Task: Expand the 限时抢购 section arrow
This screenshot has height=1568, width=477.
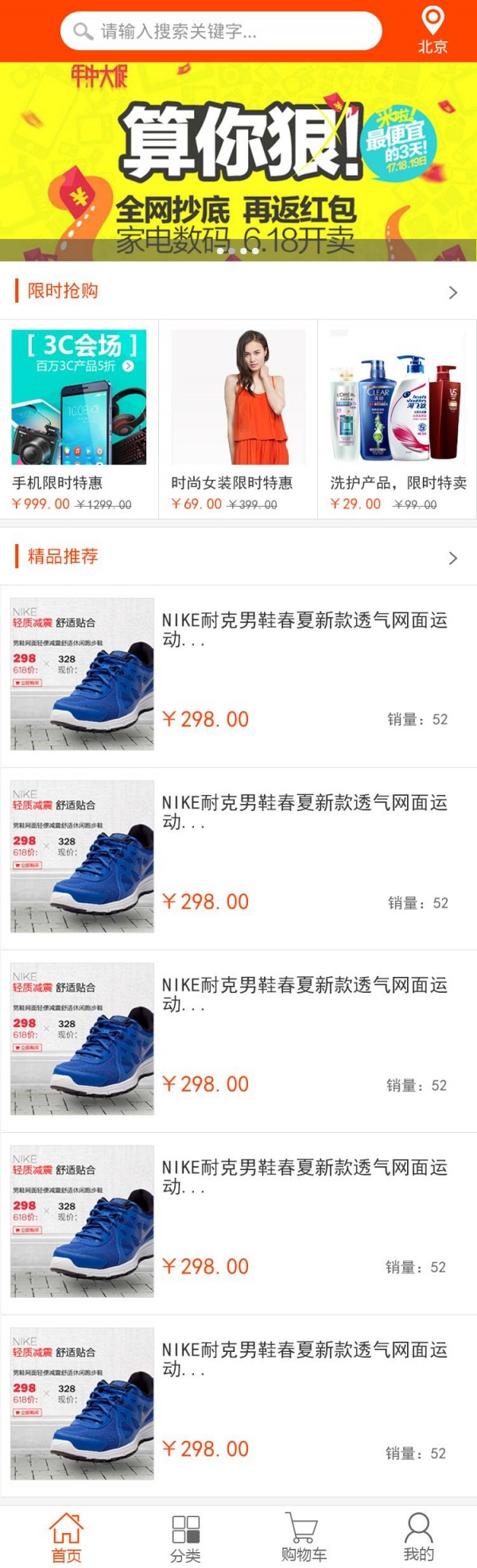Action: [453, 292]
